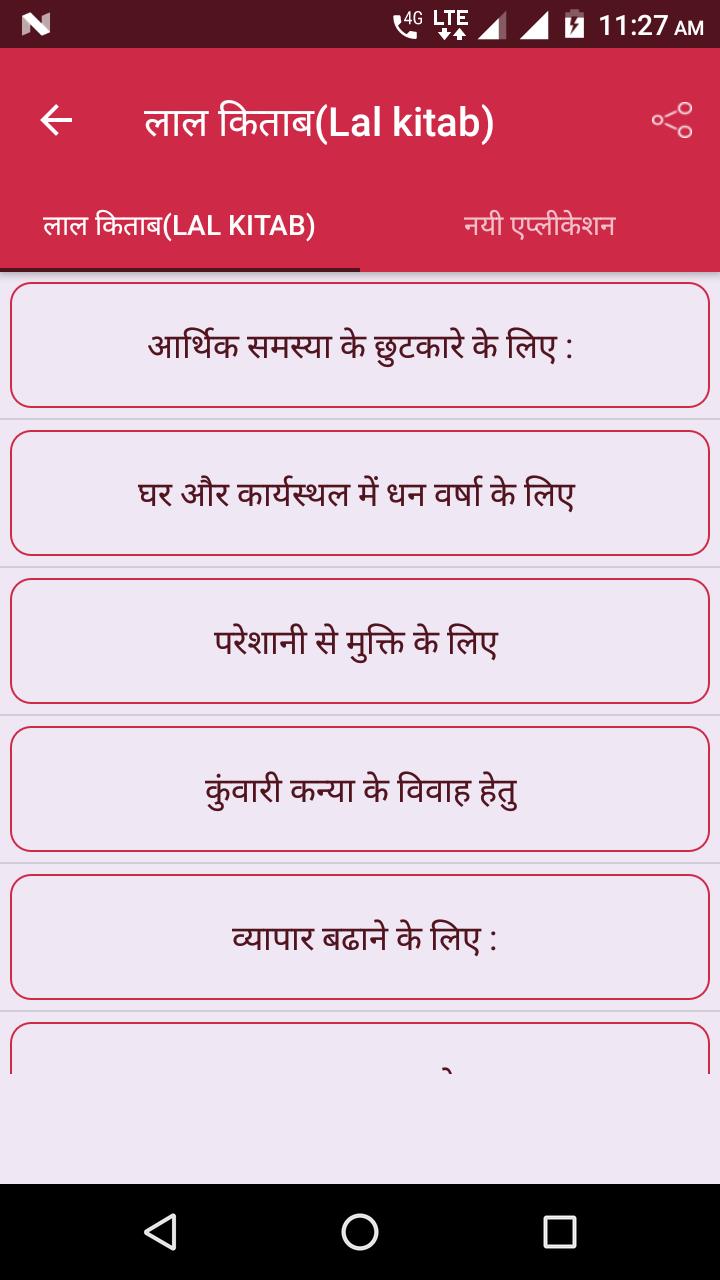Open परेशानी से मुक्ति के लिए
Image resolution: width=720 pixels, height=1280 pixels.
[360, 641]
